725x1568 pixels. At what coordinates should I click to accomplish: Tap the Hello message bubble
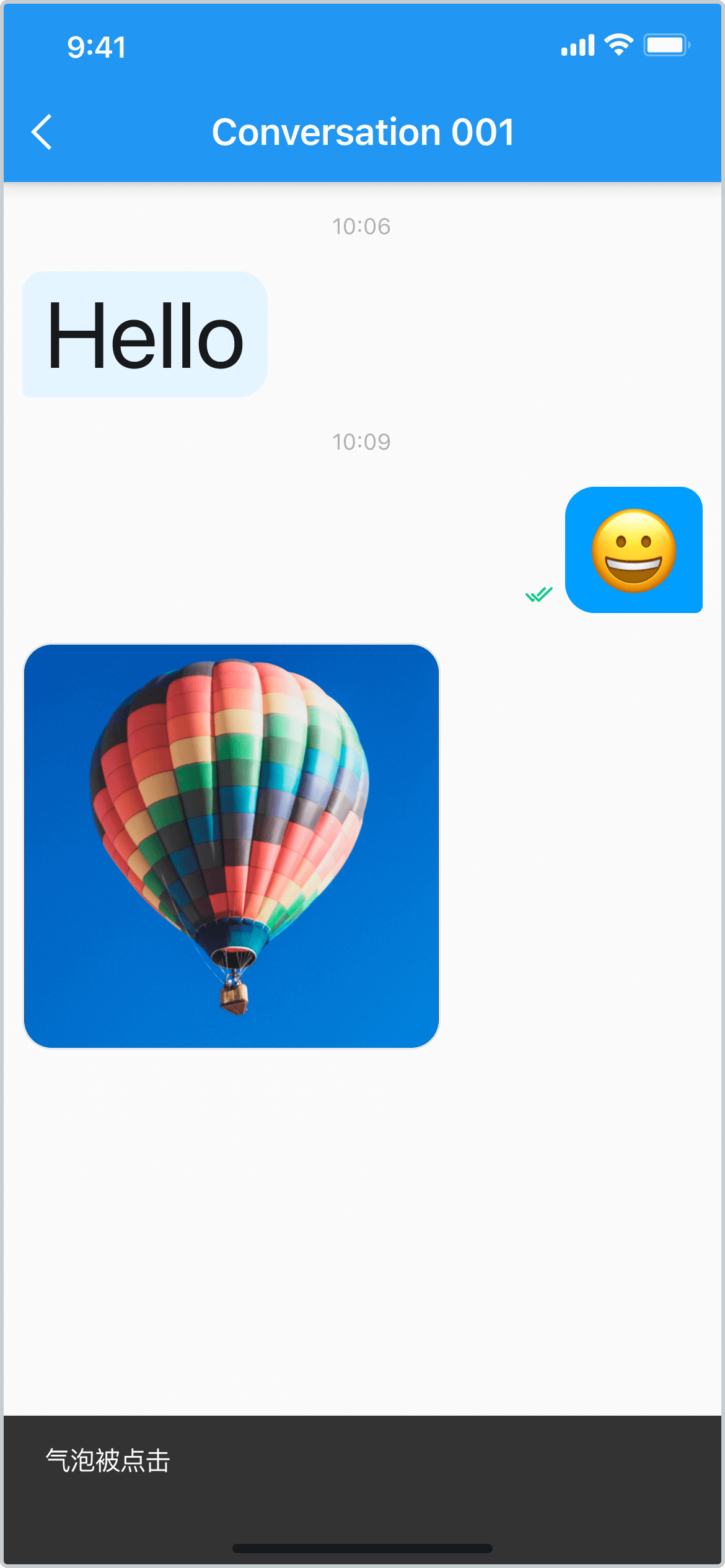click(145, 334)
